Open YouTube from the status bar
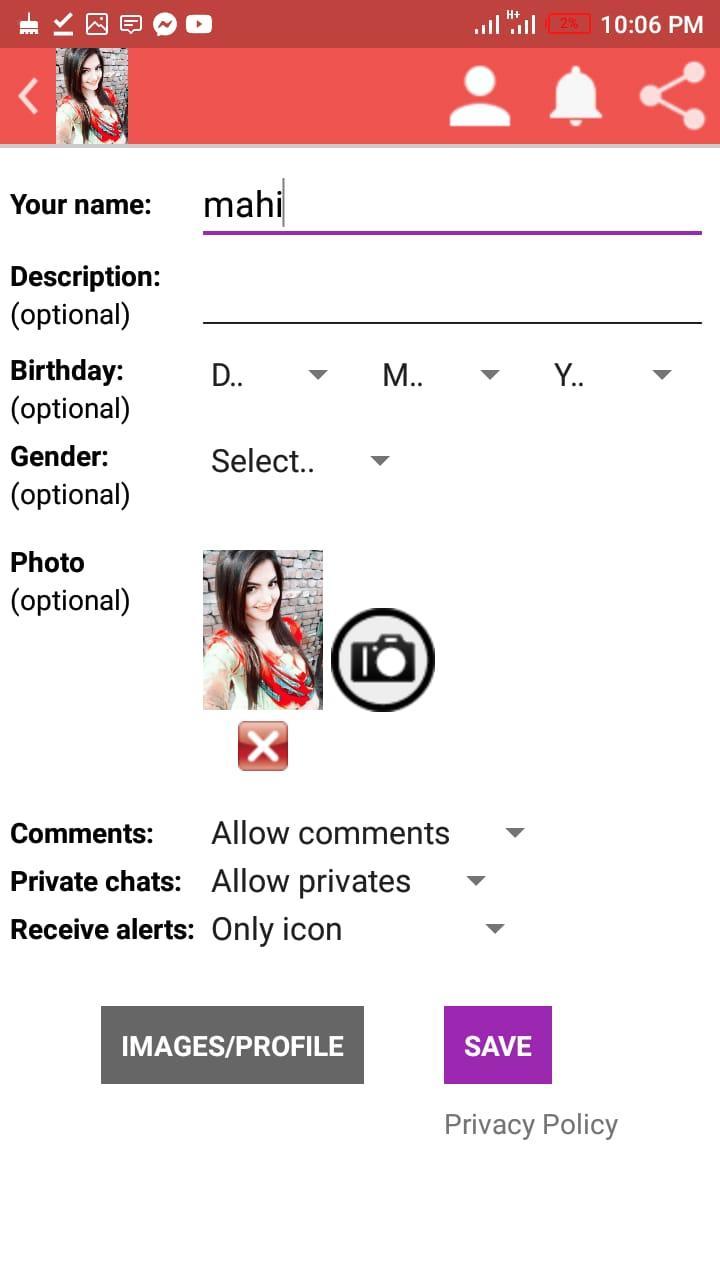 (198, 23)
